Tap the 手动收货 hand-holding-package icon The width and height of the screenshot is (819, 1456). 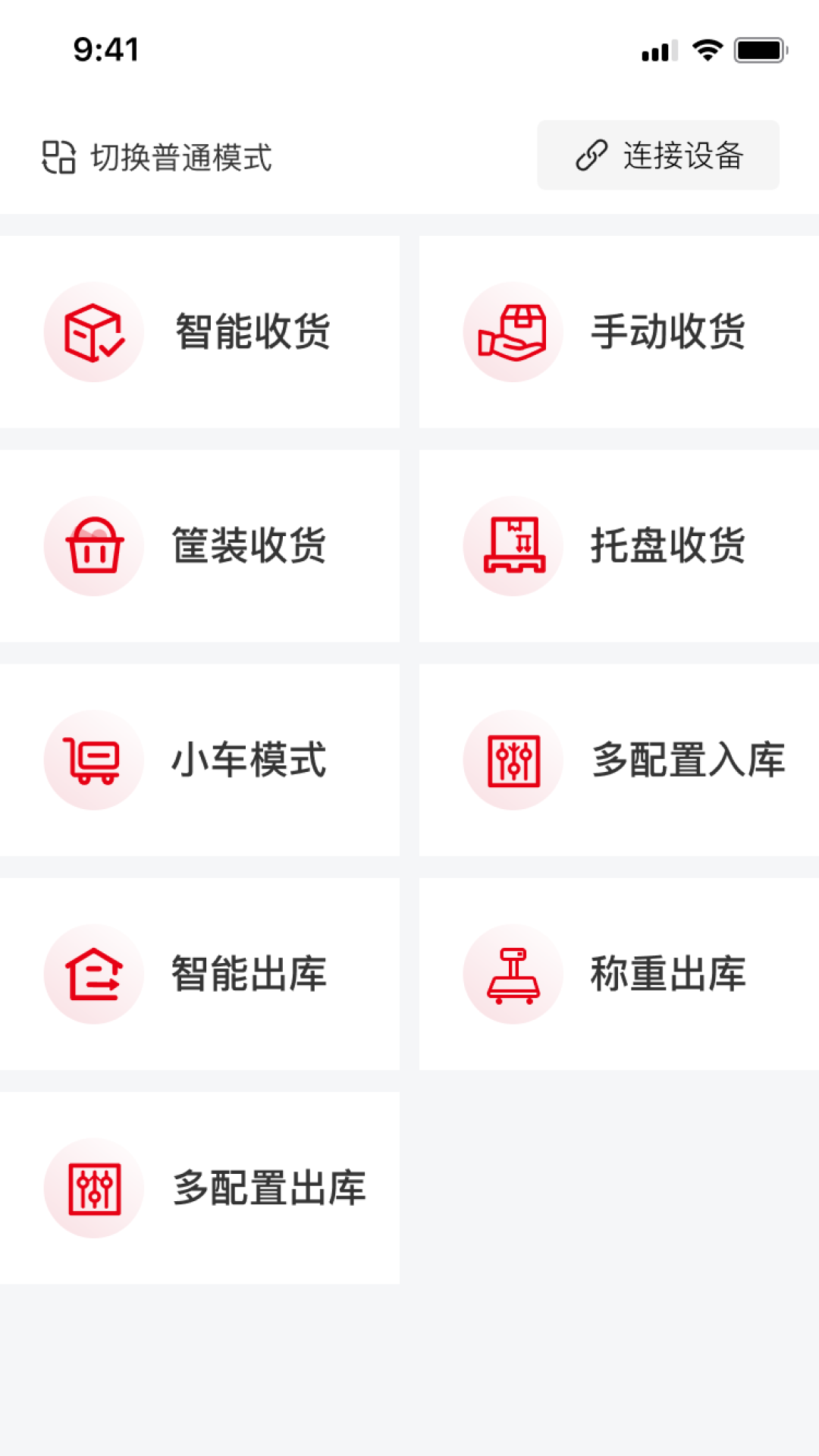coord(513,332)
